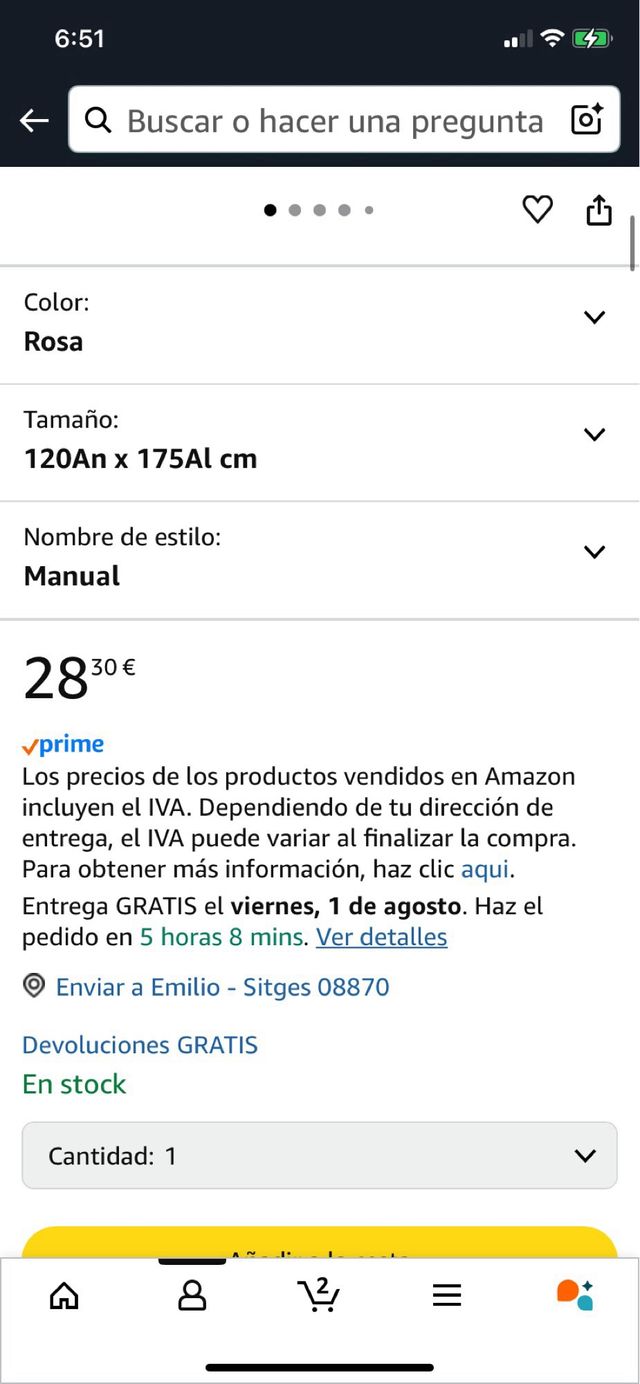
Task: Go to the Home tab
Action: 64,1296
